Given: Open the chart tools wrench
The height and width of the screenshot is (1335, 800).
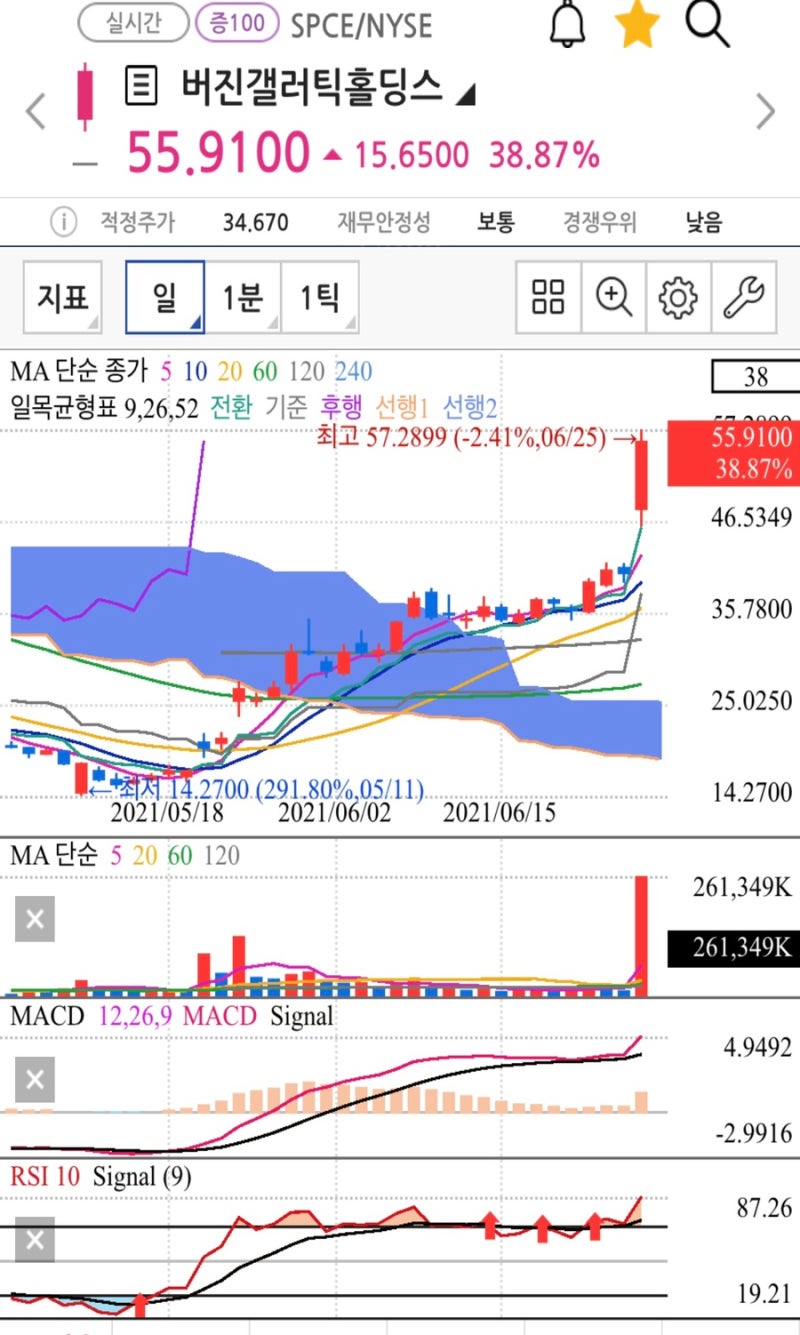Looking at the screenshot, I should coord(743,297).
